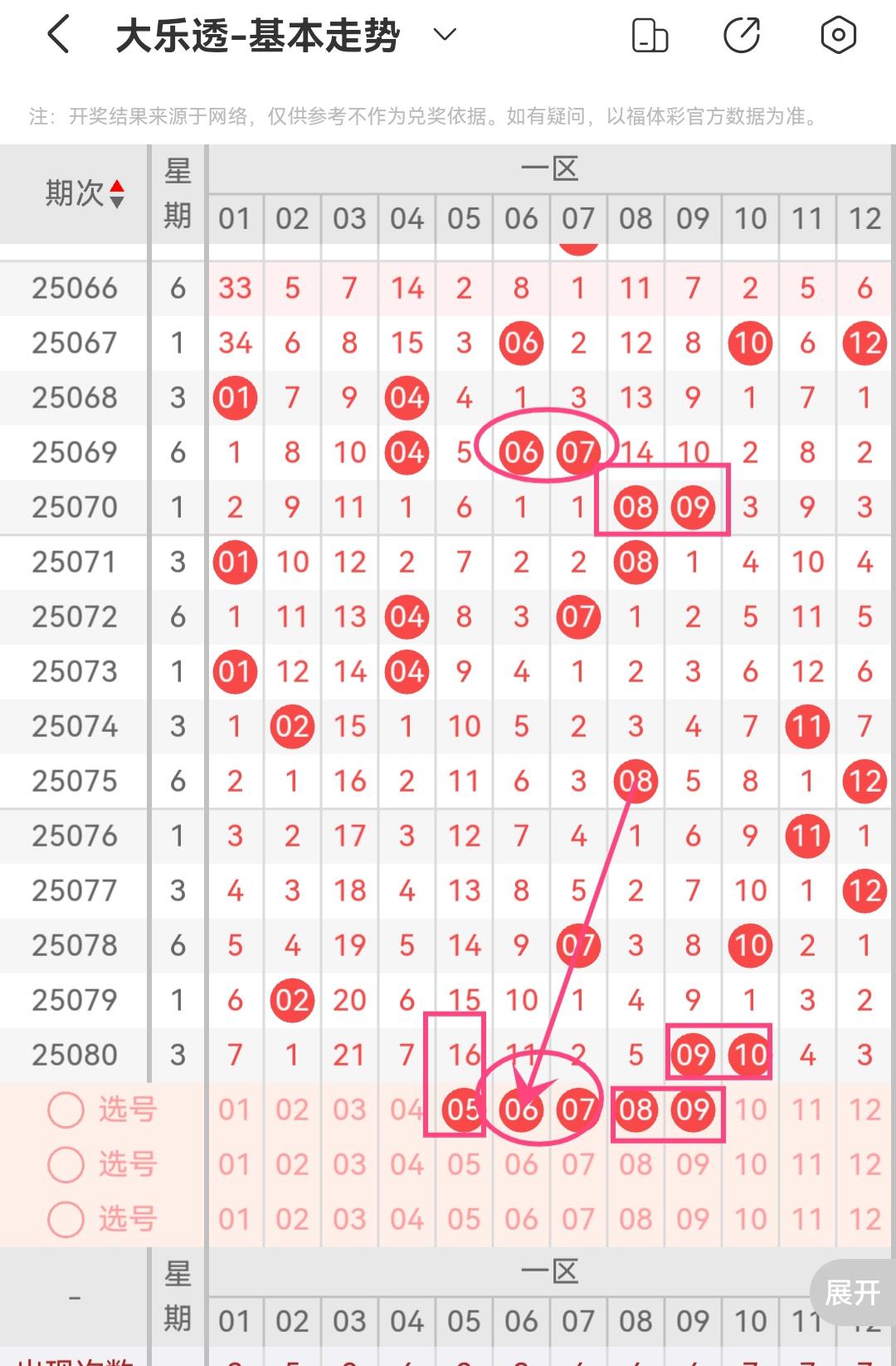
Task: Pick number 01 in first 选号 row
Action: [x=235, y=1110]
